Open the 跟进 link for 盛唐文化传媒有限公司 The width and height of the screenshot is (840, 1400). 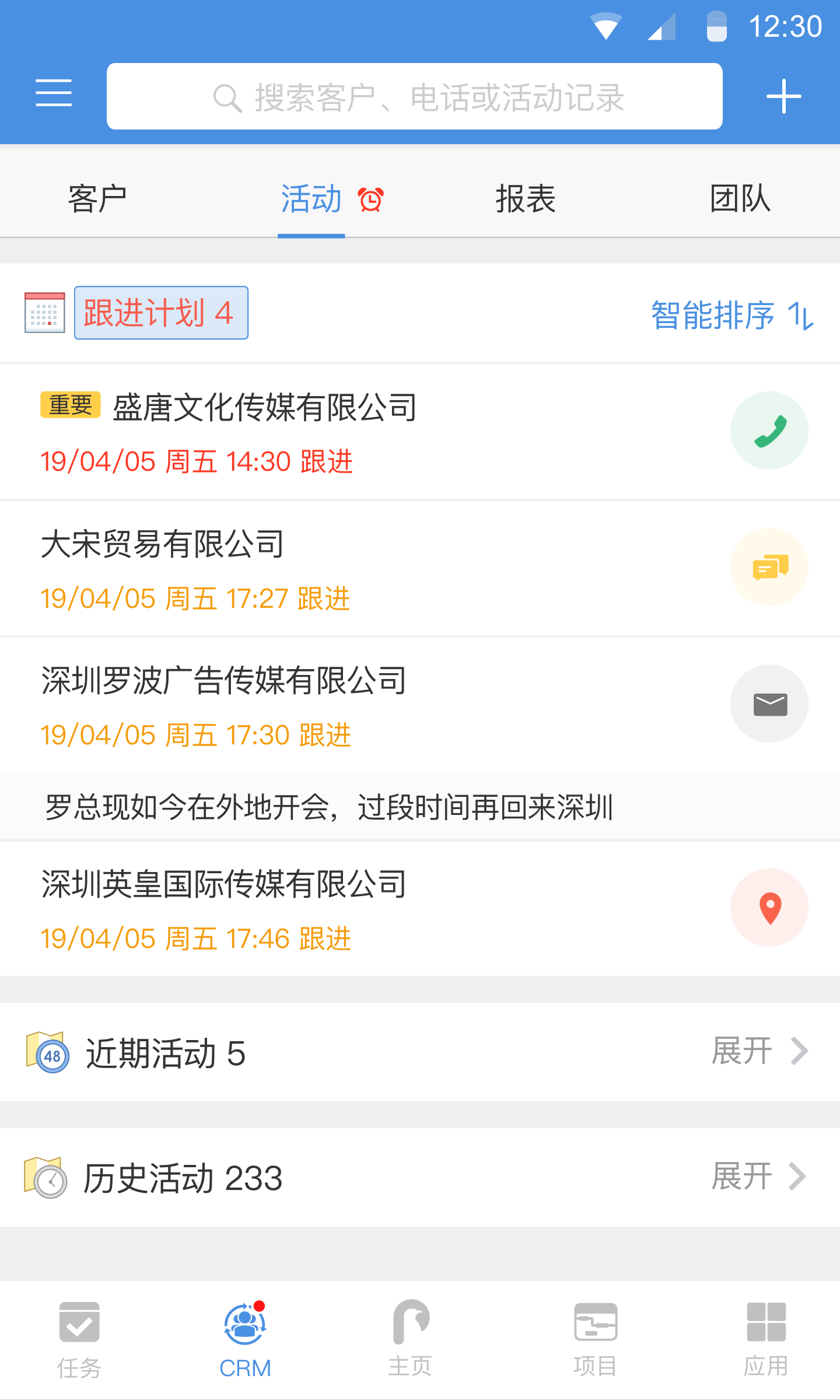(x=328, y=461)
